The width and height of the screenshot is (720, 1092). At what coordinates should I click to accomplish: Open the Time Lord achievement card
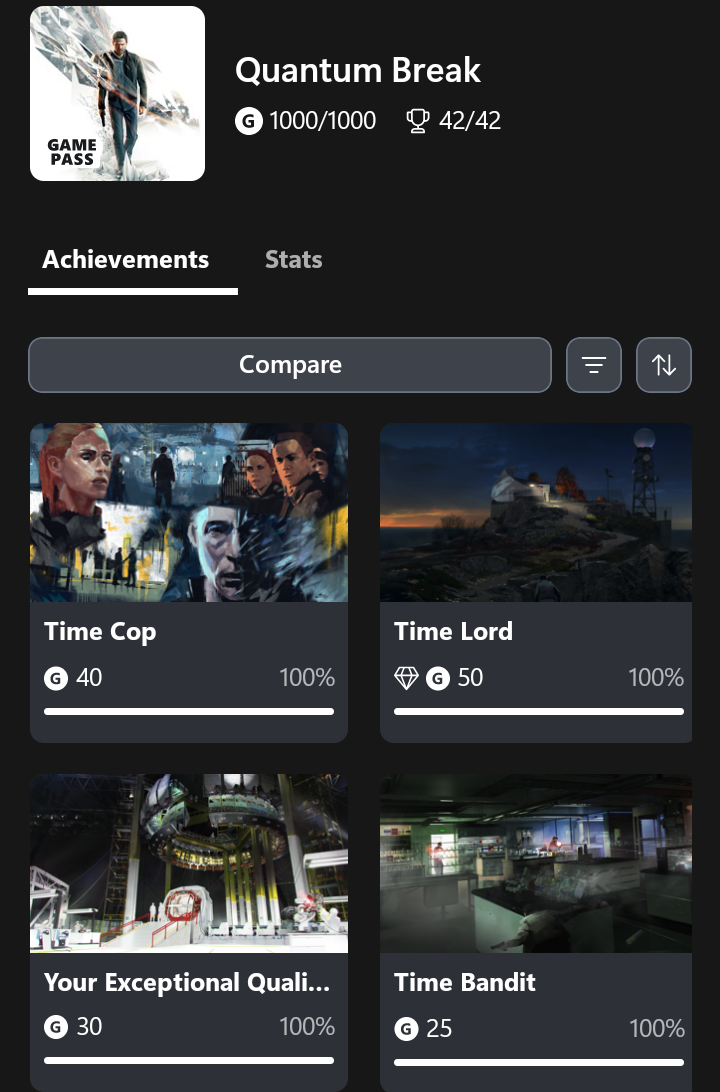tap(536, 582)
